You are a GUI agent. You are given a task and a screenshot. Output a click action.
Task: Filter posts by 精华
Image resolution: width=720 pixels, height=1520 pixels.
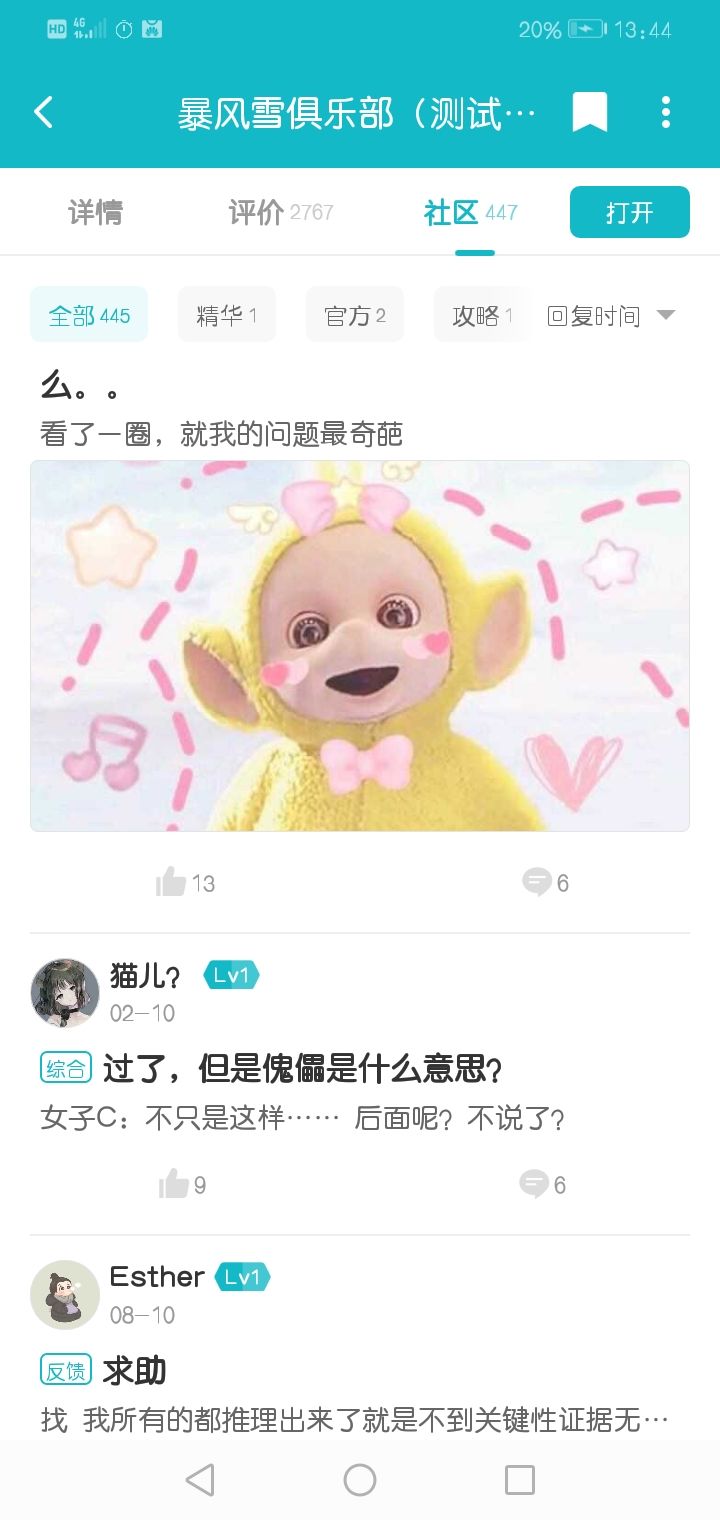(x=227, y=315)
